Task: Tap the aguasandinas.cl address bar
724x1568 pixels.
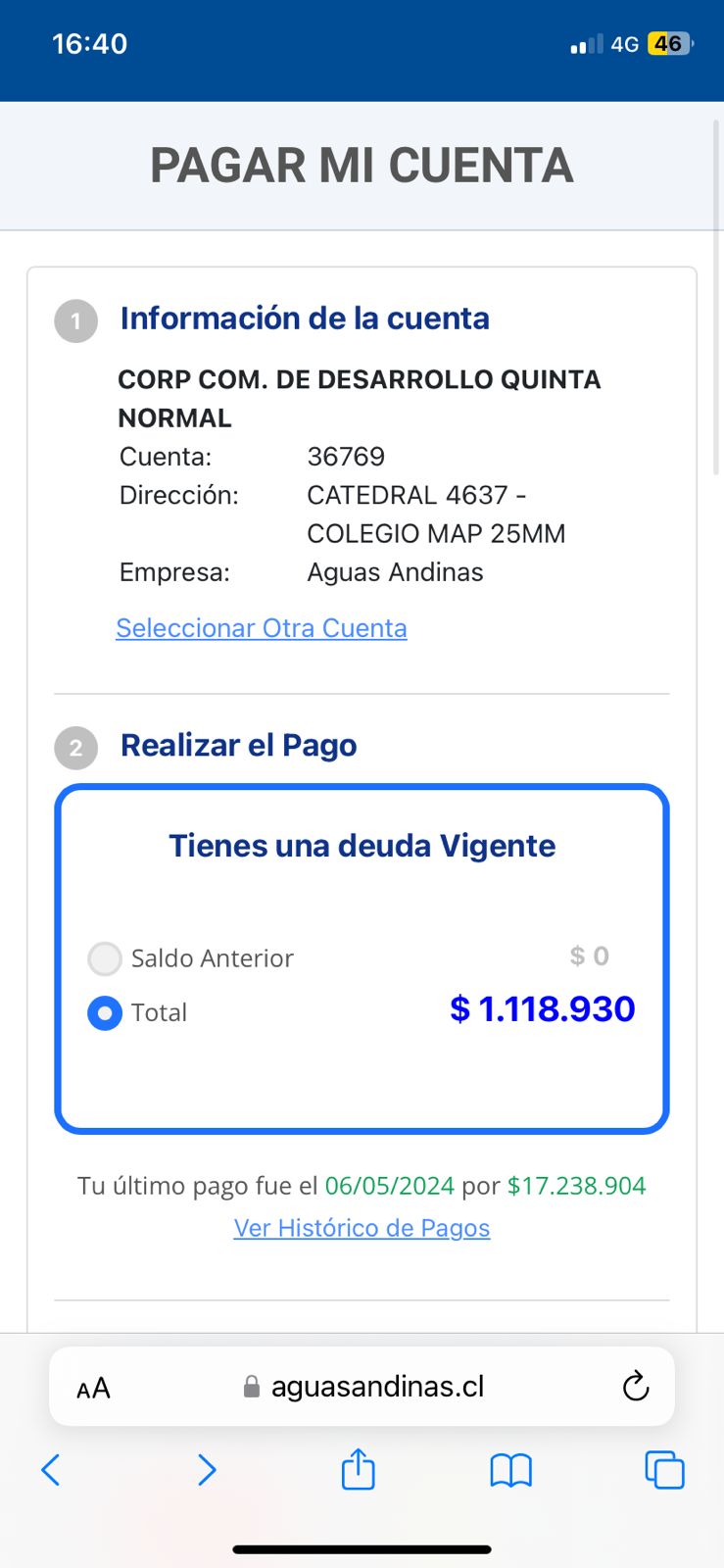Action: click(362, 1387)
